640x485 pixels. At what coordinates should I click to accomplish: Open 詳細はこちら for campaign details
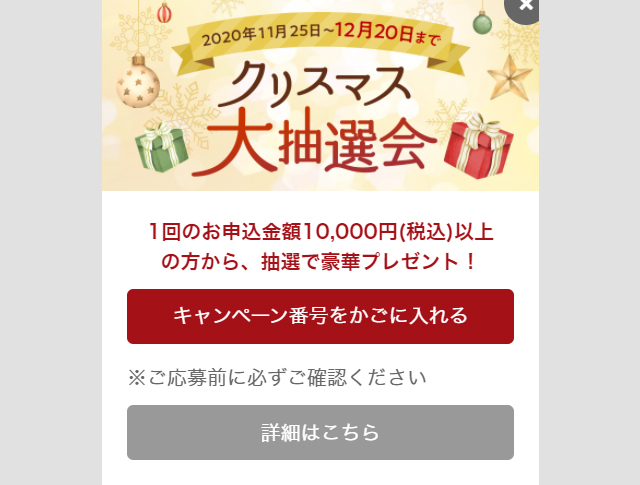pos(320,432)
